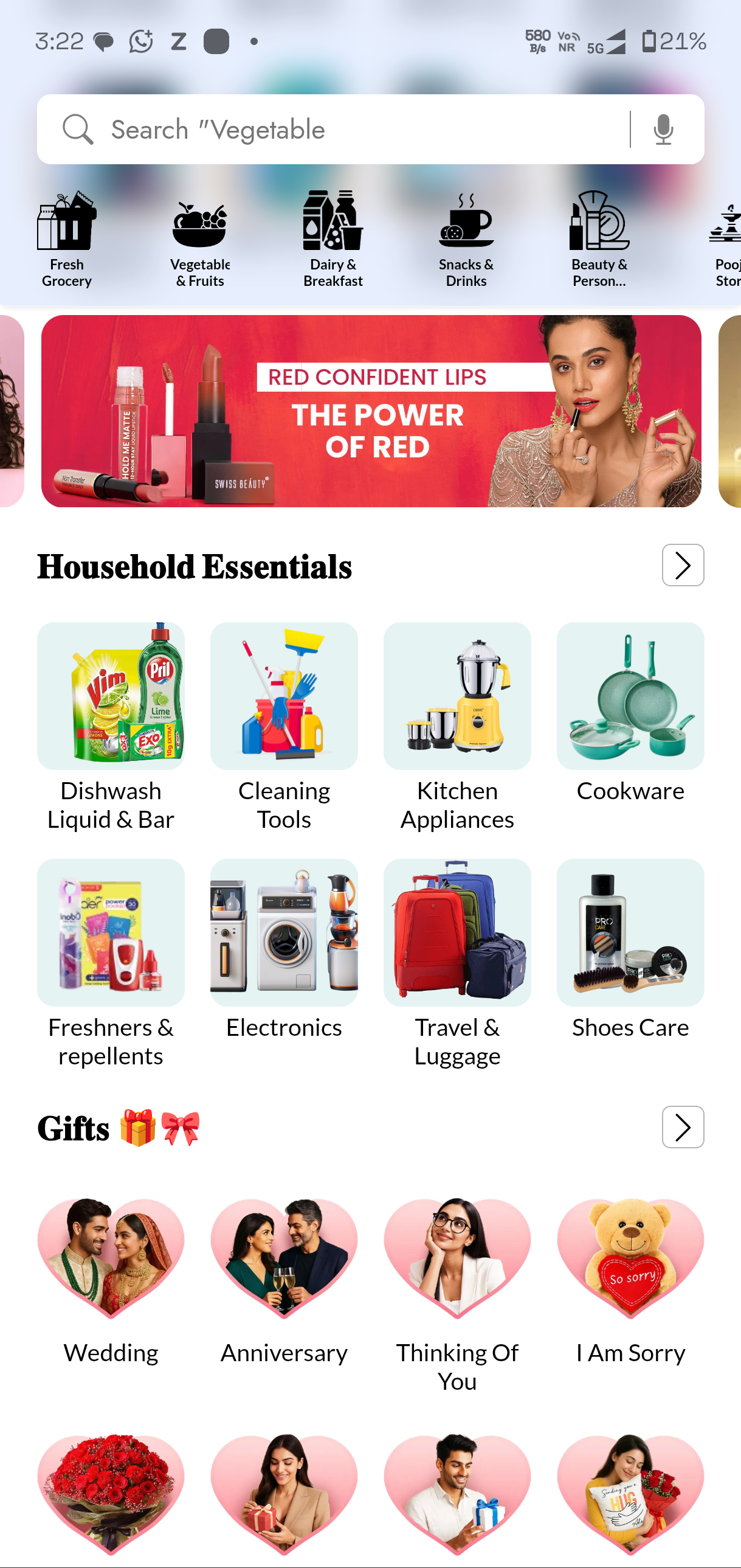Open Dishwash Liquid & Bar tile
The image size is (741, 1568).
pos(111,724)
